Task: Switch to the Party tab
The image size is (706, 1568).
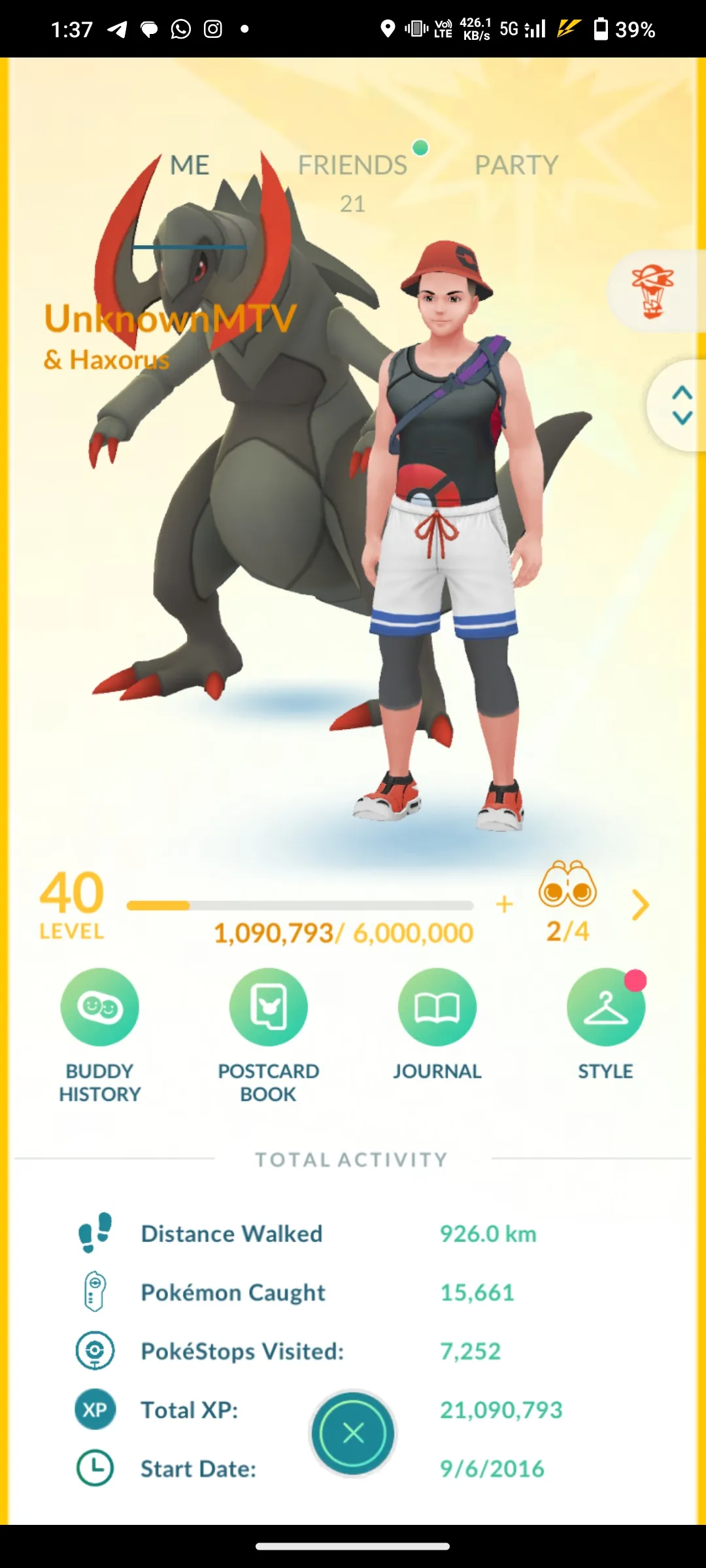Action: click(x=516, y=166)
